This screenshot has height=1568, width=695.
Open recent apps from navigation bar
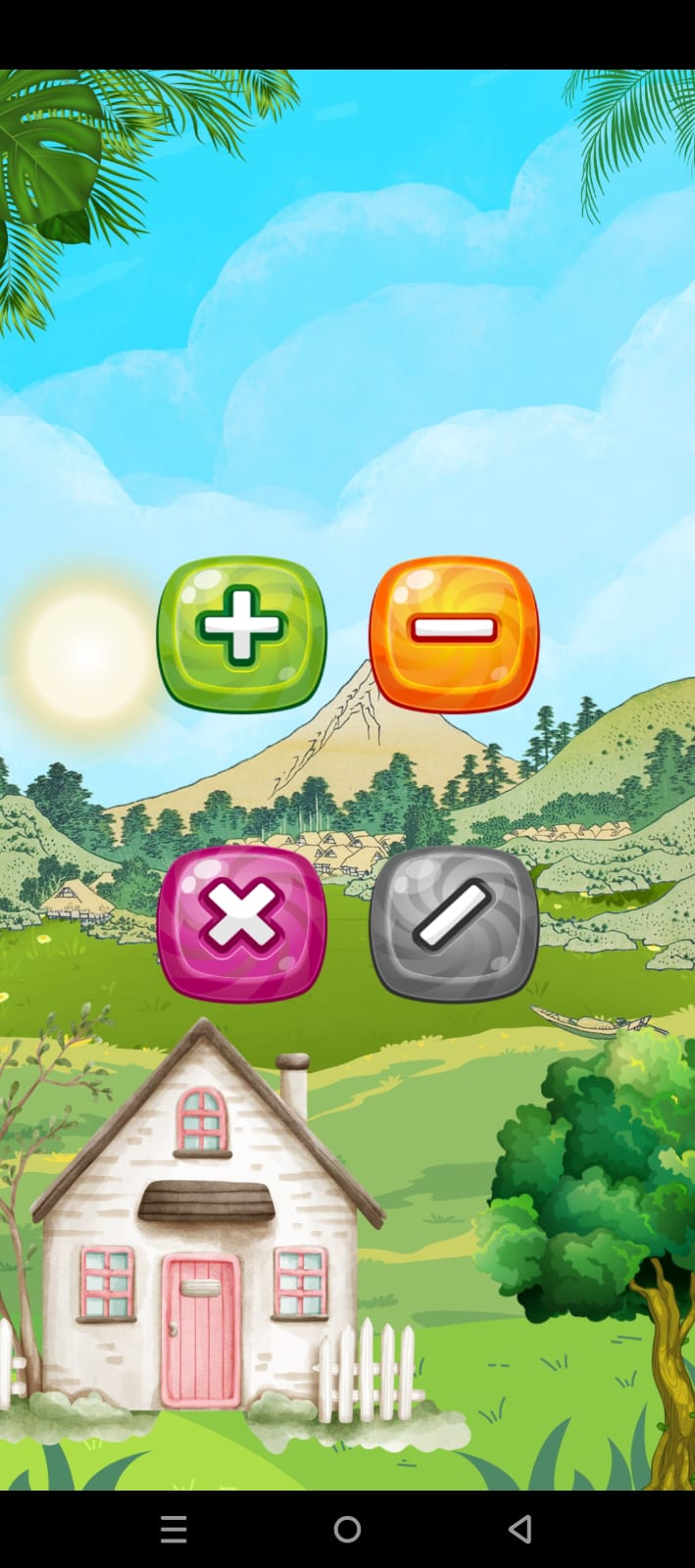point(174,1529)
